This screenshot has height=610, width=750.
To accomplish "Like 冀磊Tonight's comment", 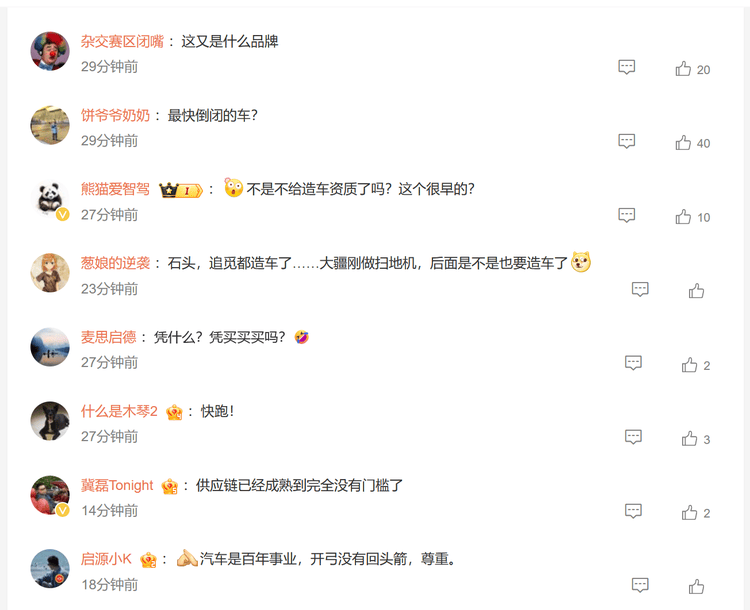I will click(690, 513).
